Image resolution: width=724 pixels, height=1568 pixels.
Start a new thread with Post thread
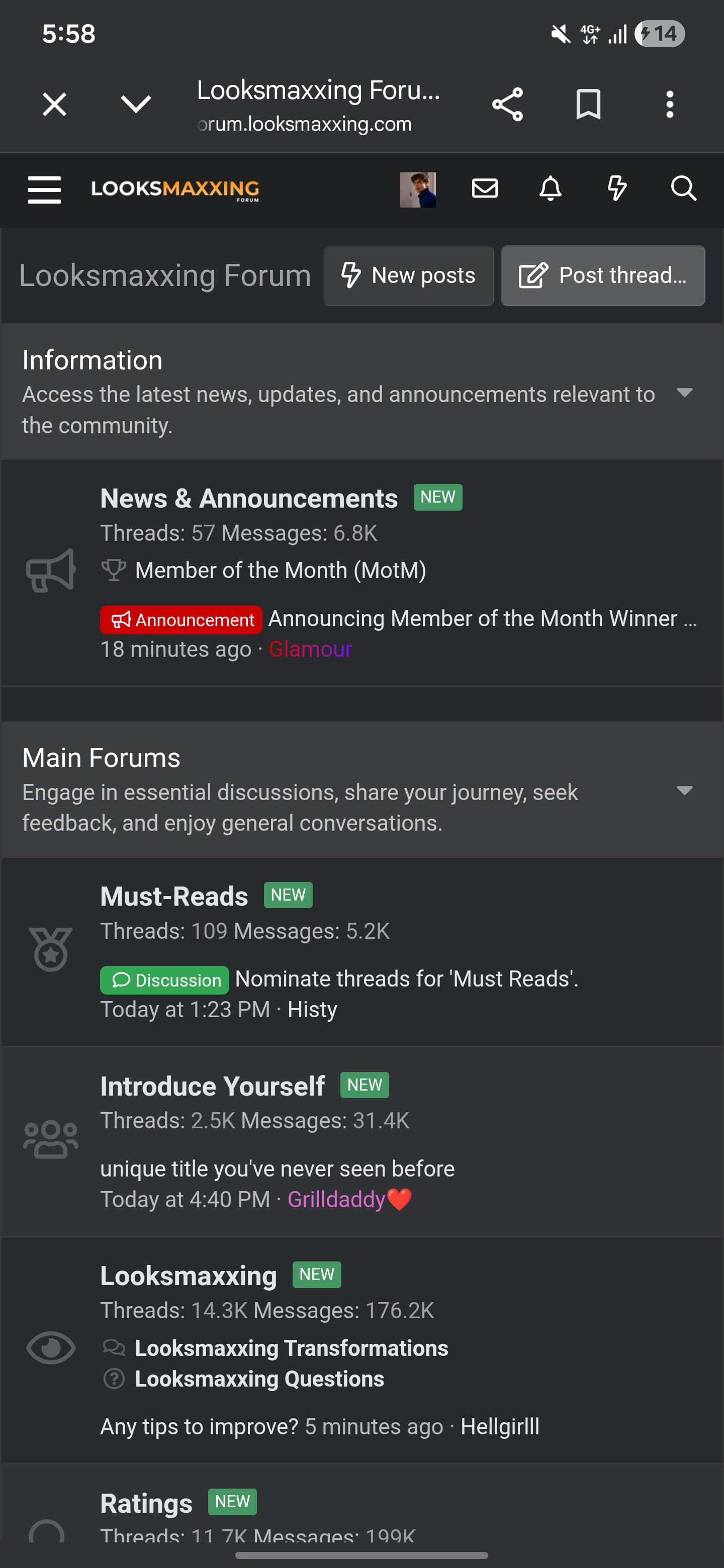(603, 276)
